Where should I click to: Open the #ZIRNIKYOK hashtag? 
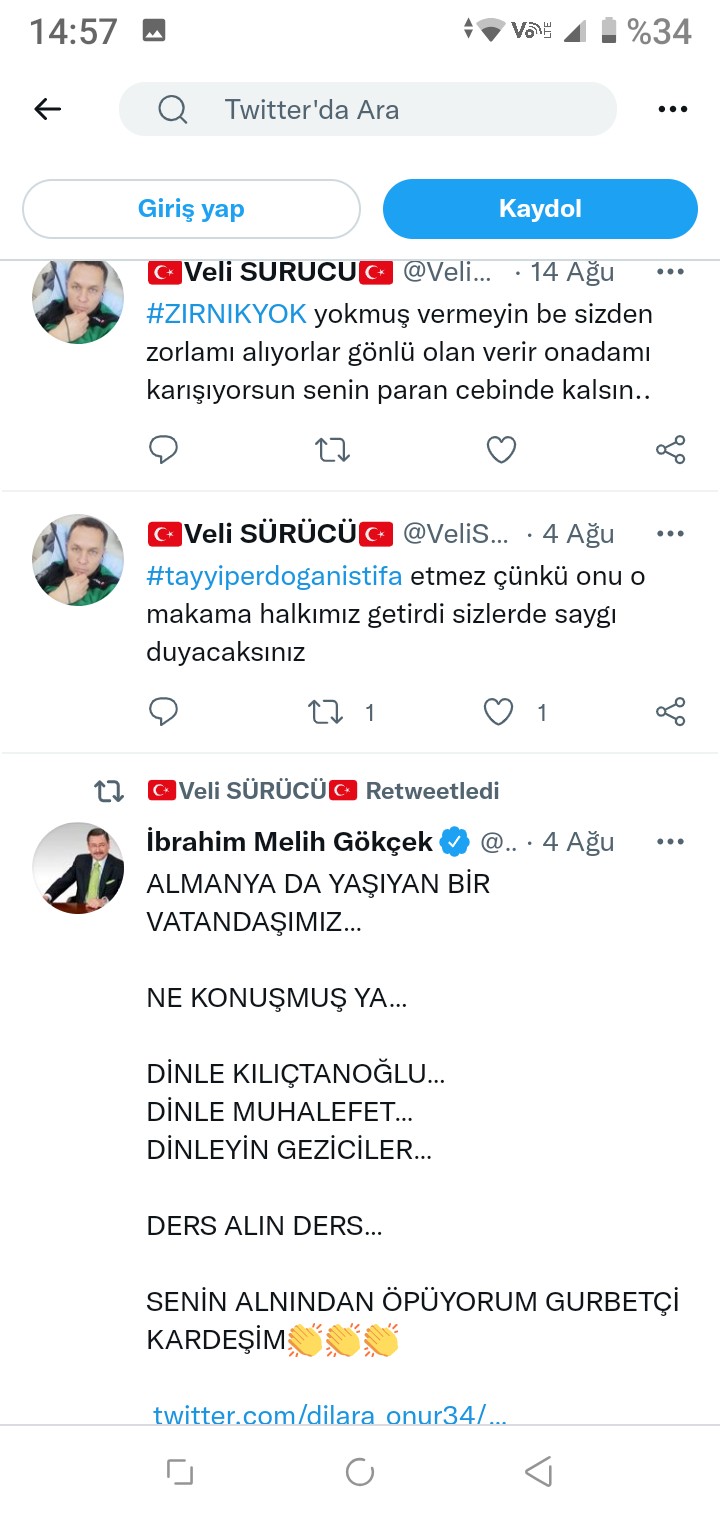coord(226,314)
